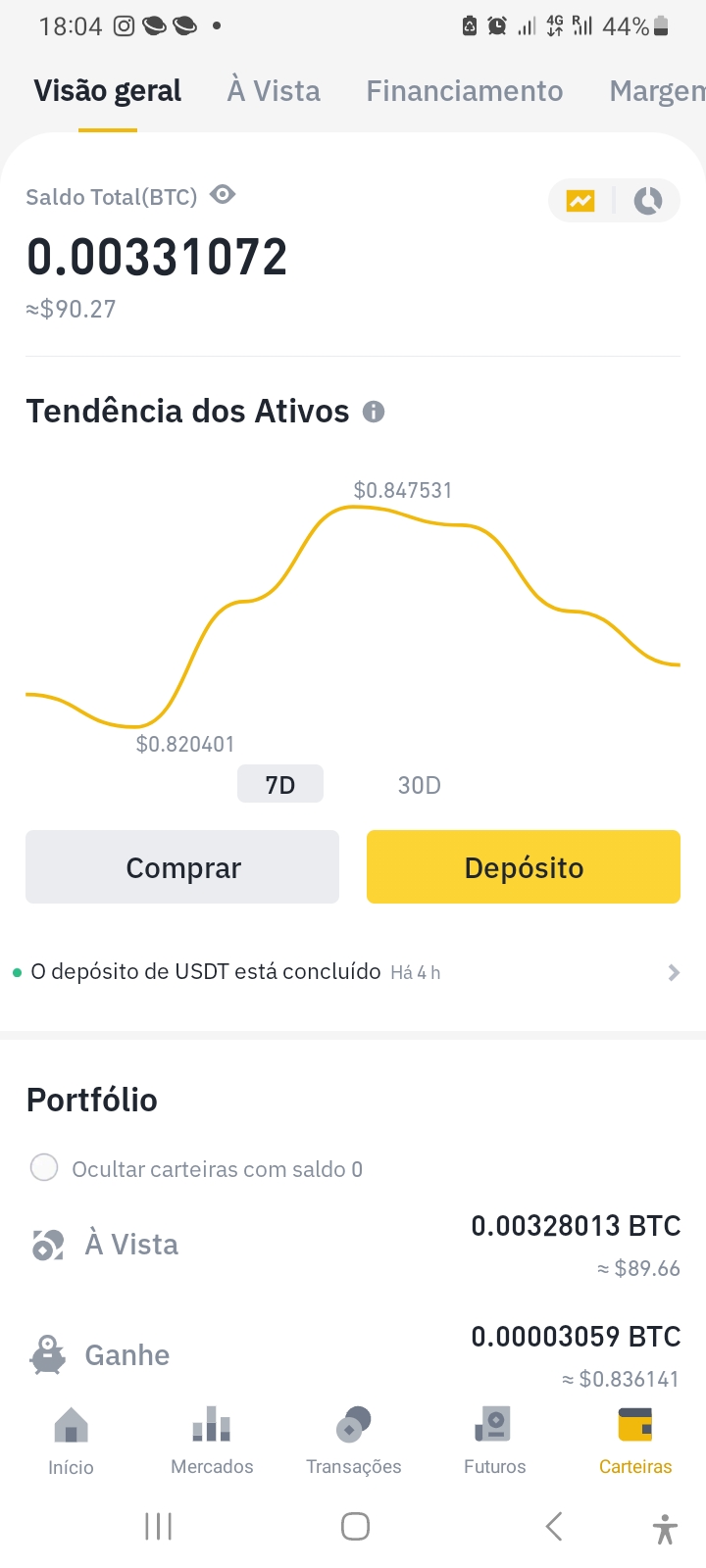The width and height of the screenshot is (706, 1568).
Task: Select the 30D trend range
Action: tap(419, 785)
